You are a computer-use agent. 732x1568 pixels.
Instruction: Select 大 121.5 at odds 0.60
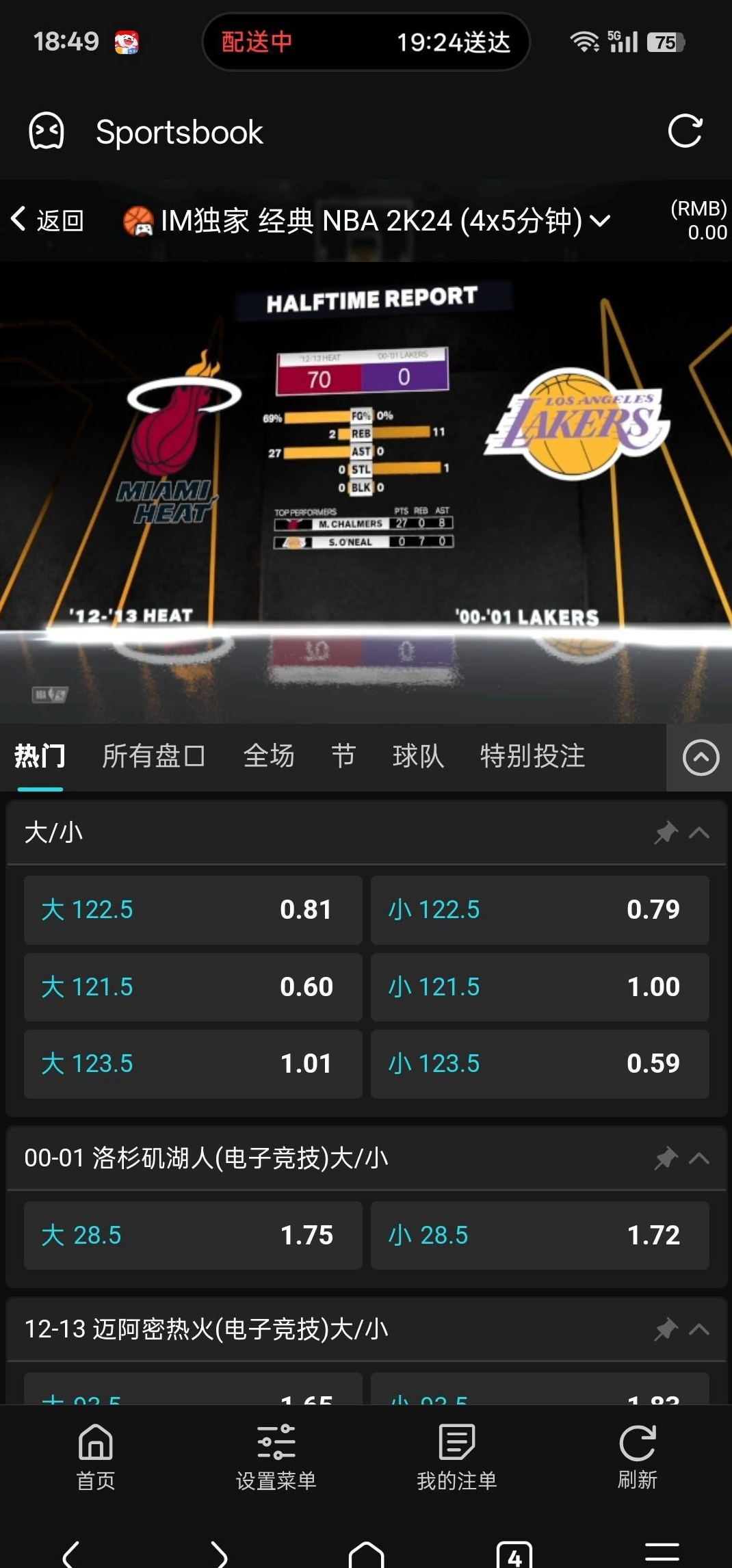193,986
